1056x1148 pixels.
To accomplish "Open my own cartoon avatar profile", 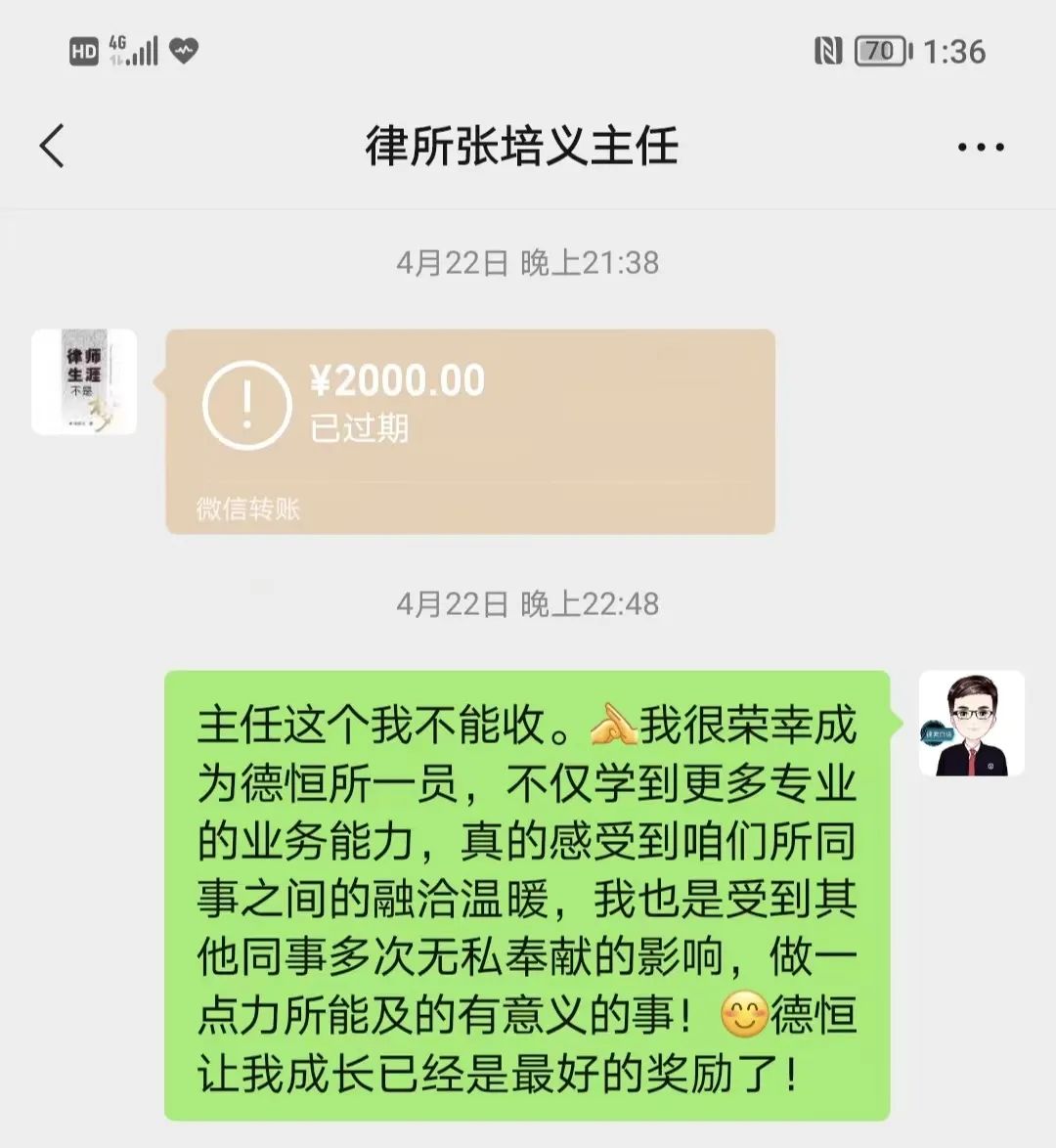I will pyautogui.click(x=971, y=724).
